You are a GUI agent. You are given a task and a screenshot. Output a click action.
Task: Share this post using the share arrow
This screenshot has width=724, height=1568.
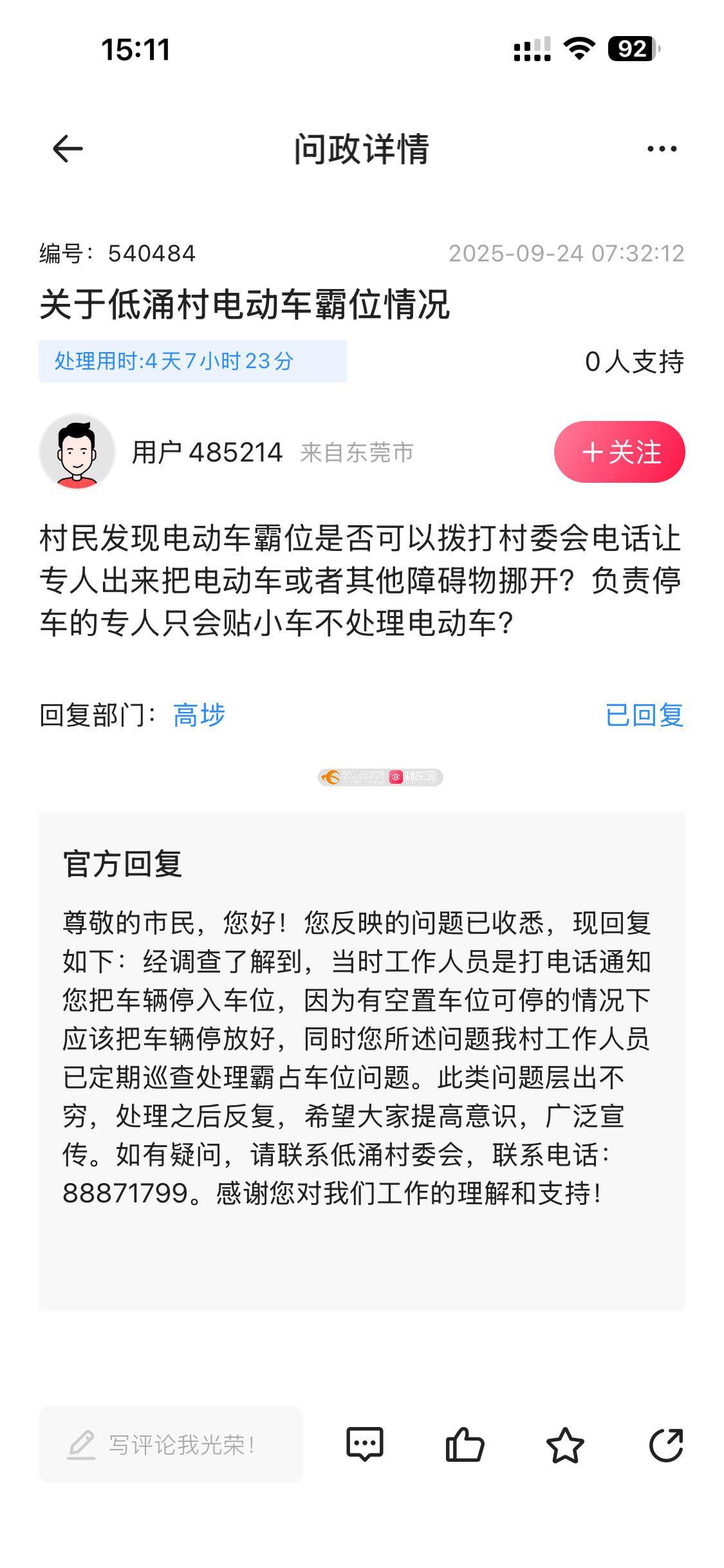pyautogui.click(x=665, y=1444)
